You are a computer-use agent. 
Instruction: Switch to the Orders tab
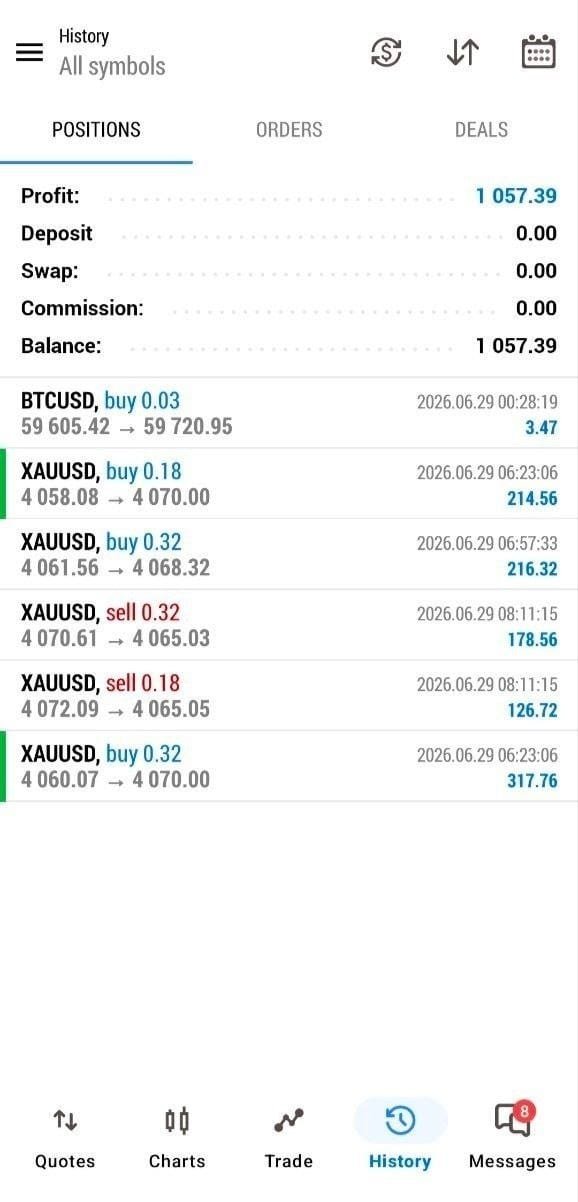tap(289, 130)
